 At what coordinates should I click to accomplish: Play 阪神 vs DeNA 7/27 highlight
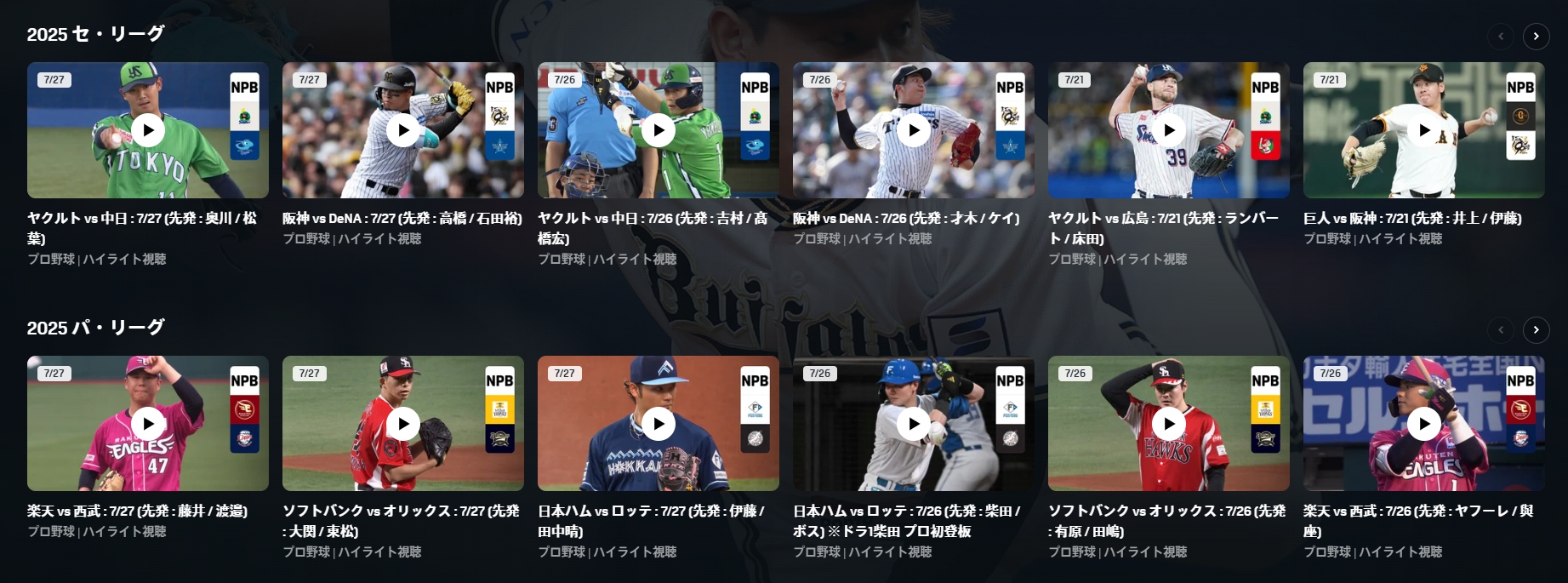point(403,130)
